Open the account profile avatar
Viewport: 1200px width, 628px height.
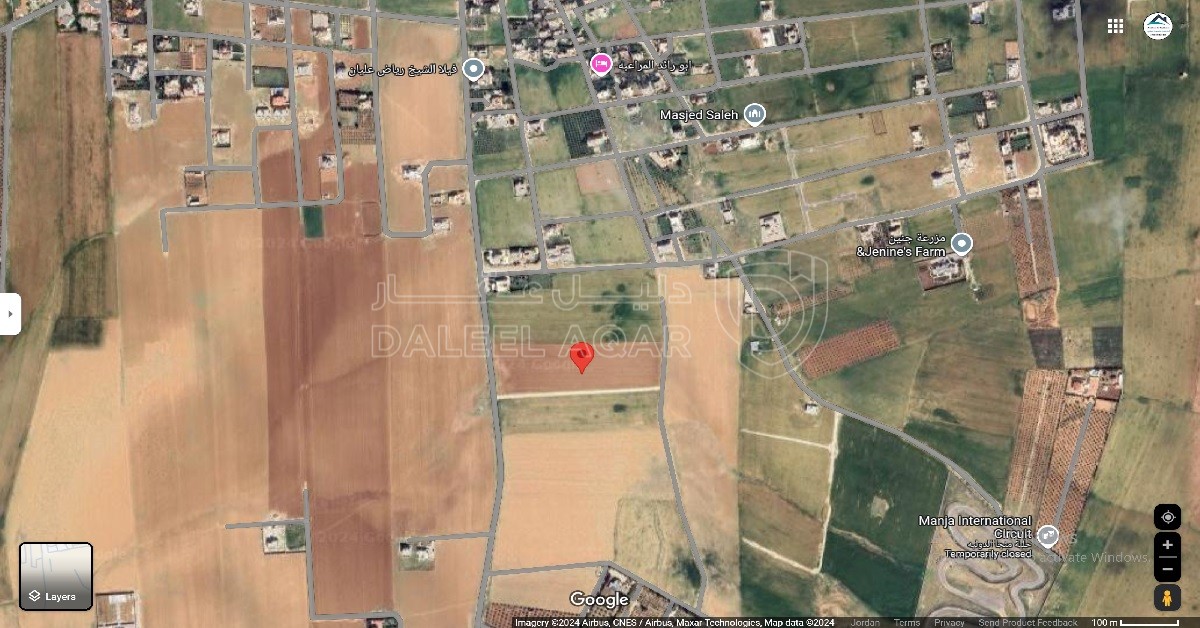1158,26
